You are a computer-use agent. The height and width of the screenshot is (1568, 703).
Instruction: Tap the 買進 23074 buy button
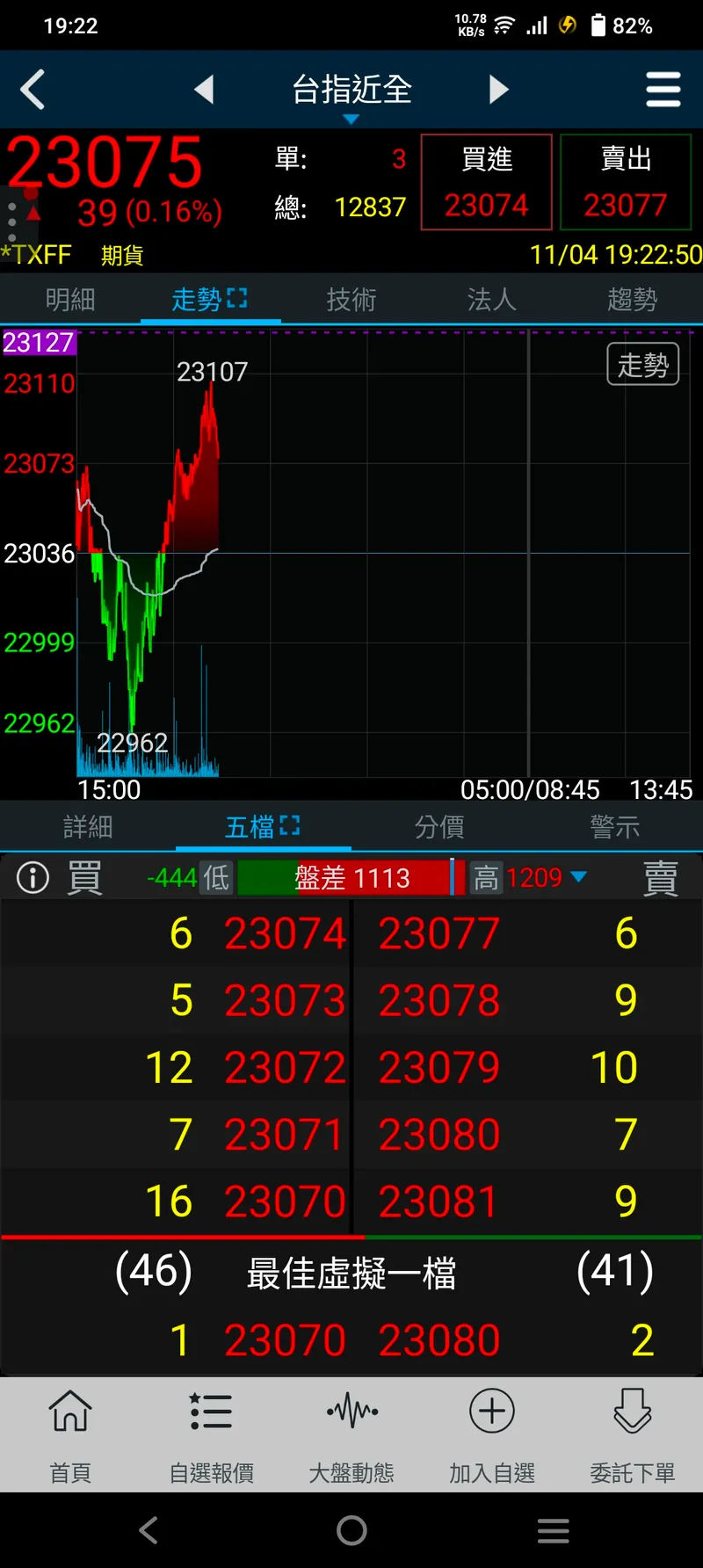pos(486,182)
